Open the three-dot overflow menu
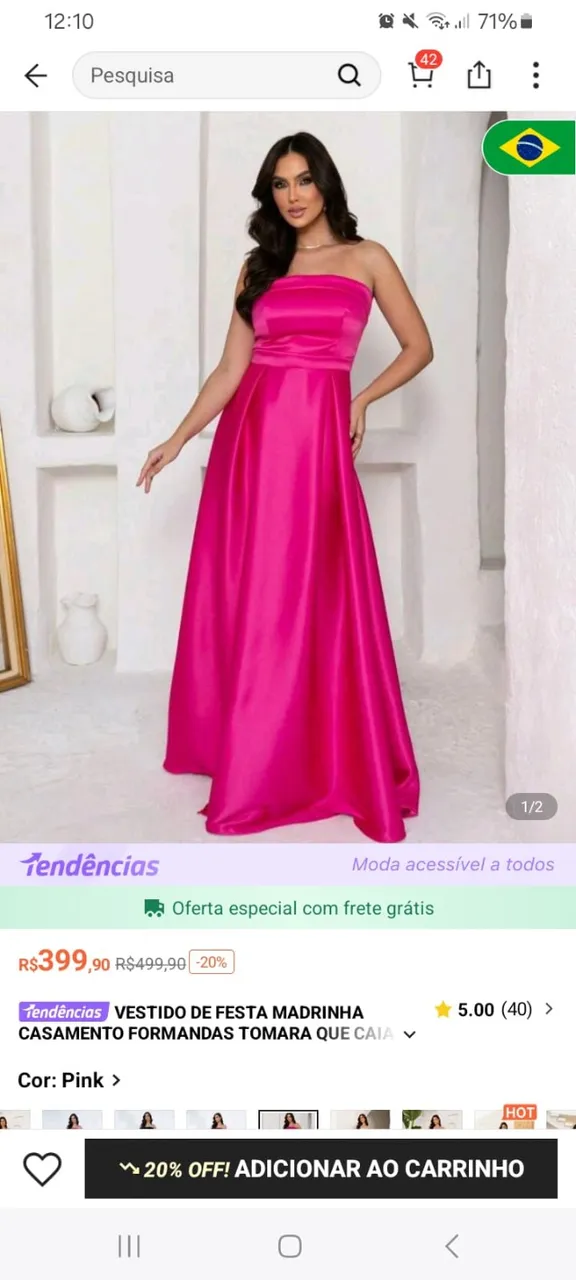576x1280 pixels. [x=535, y=75]
